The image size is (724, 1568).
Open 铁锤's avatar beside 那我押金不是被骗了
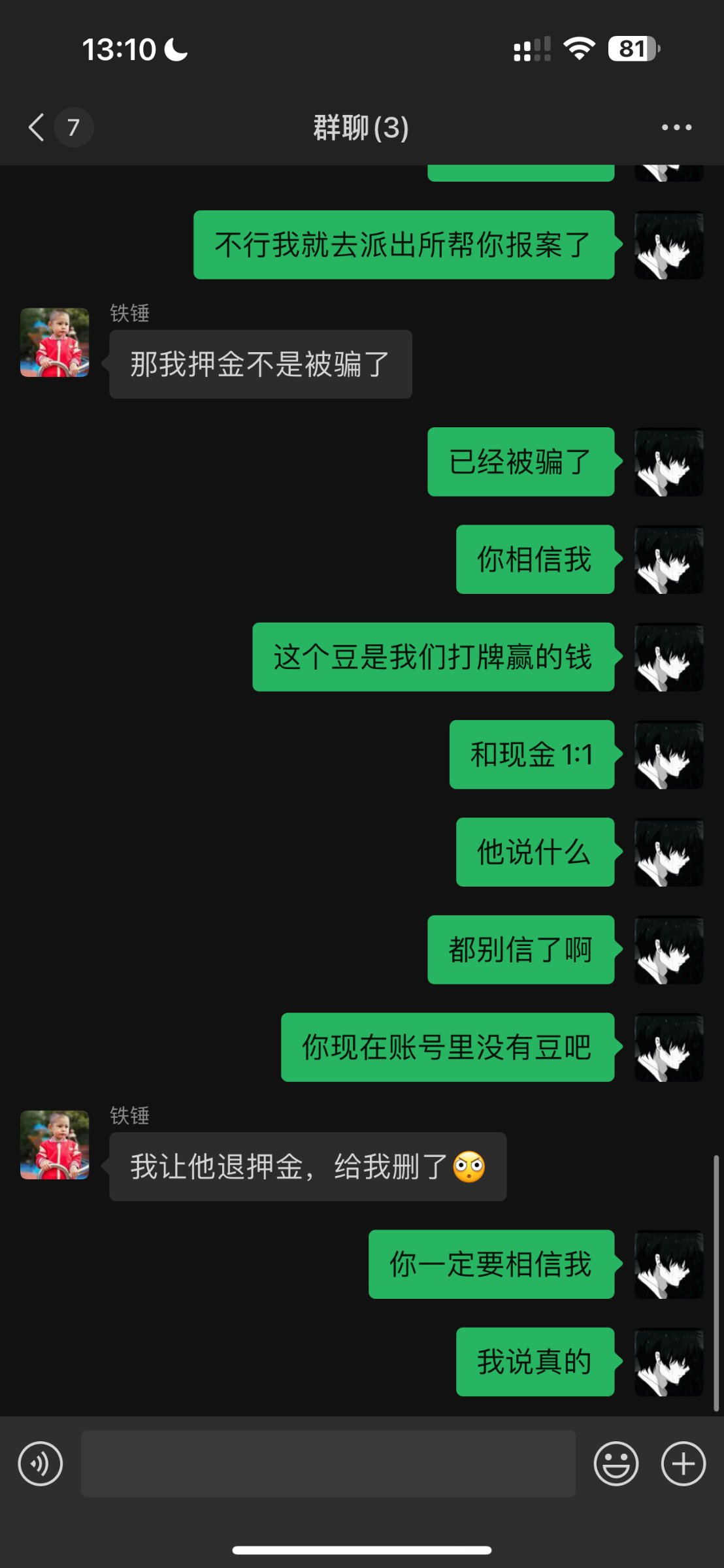click(x=55, y=343)
